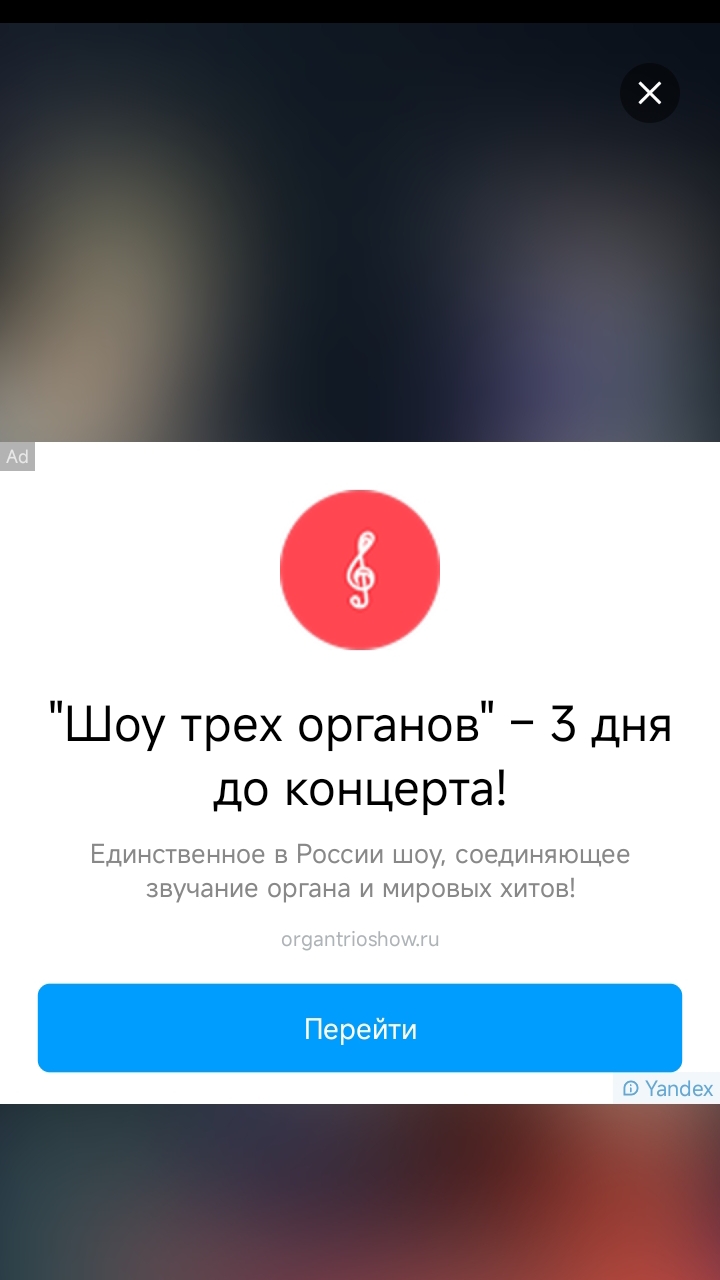
Task: Tap the blue Перейти button
Action: [360, 1028]
